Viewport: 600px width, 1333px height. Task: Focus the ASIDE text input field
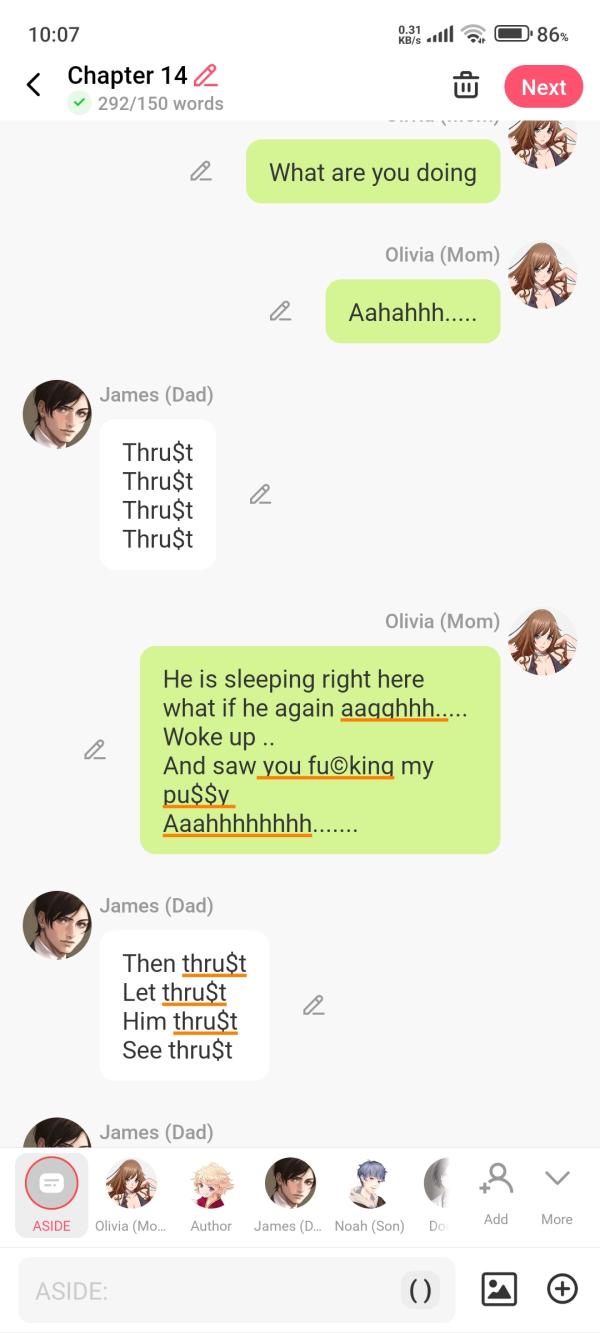[x=210, y=1291]
